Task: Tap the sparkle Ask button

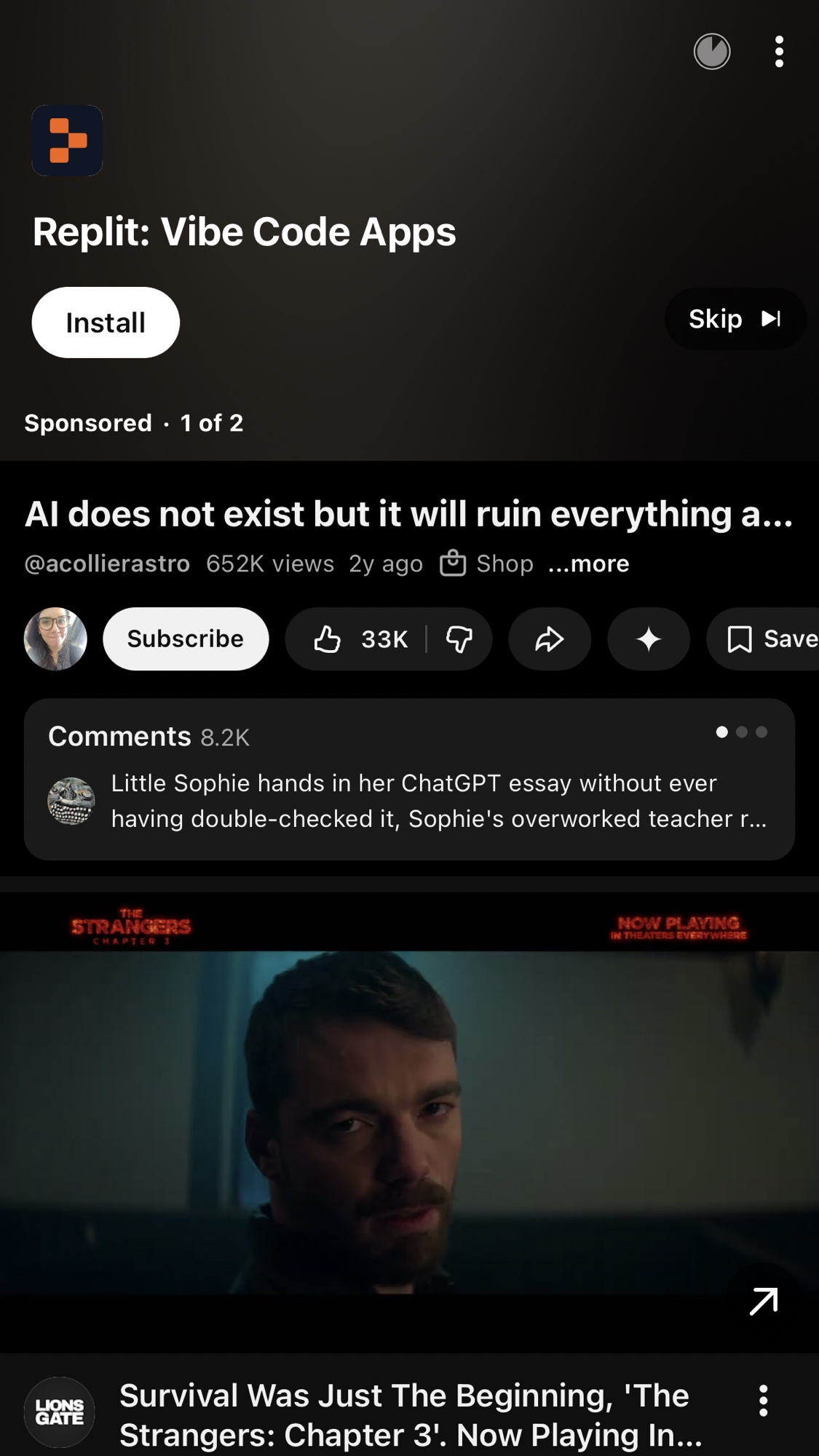Action: coord(649,639)
